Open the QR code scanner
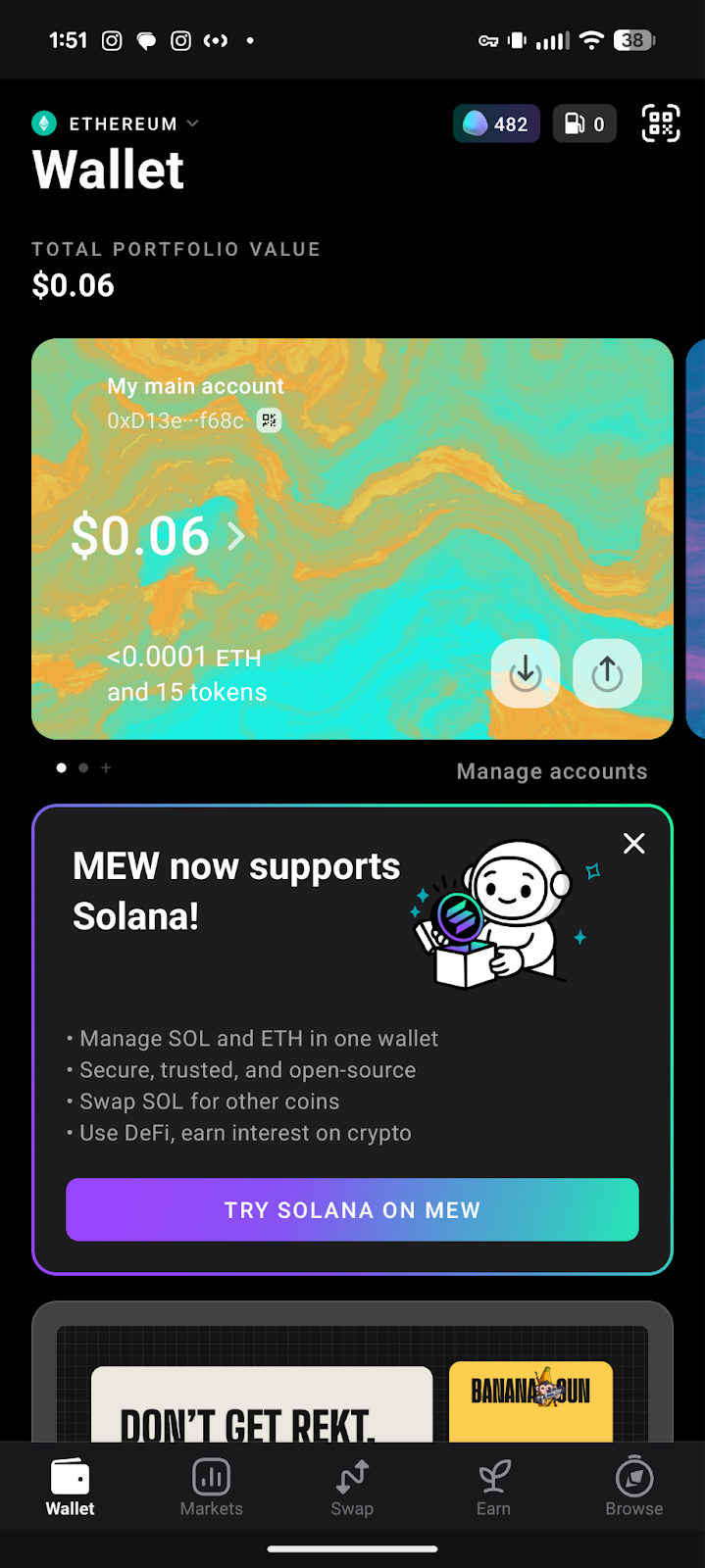The width and height of the screenshot is (705, 1568). 660,123
